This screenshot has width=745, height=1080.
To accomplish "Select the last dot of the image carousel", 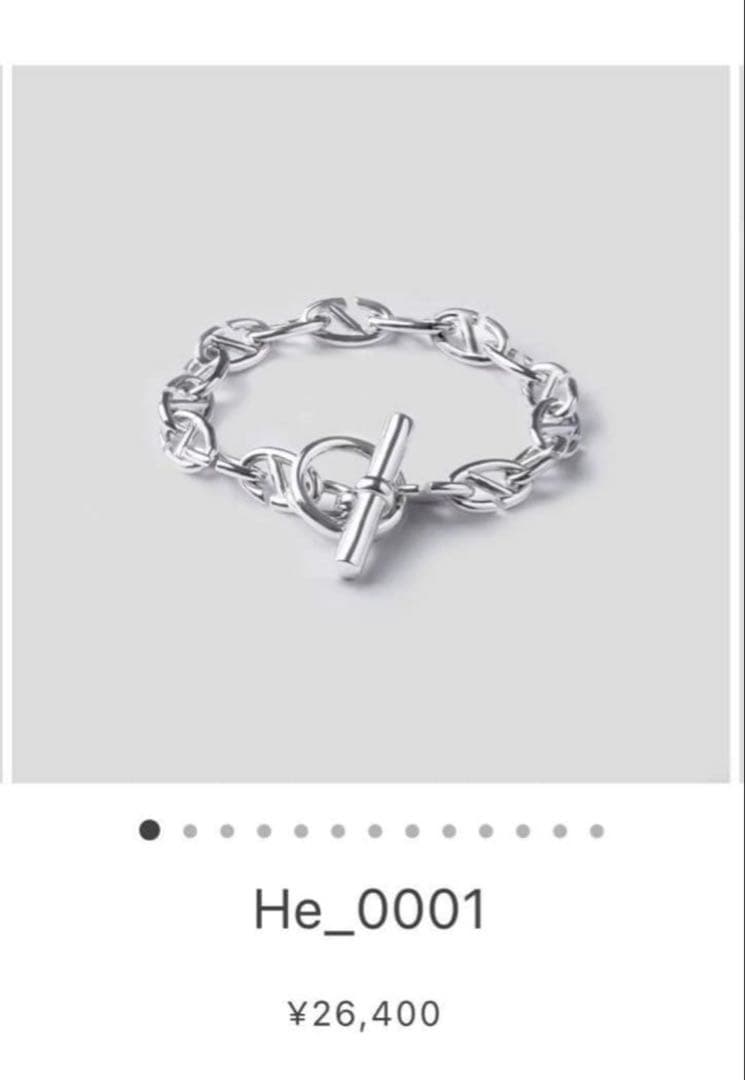I will click(597, 830).
